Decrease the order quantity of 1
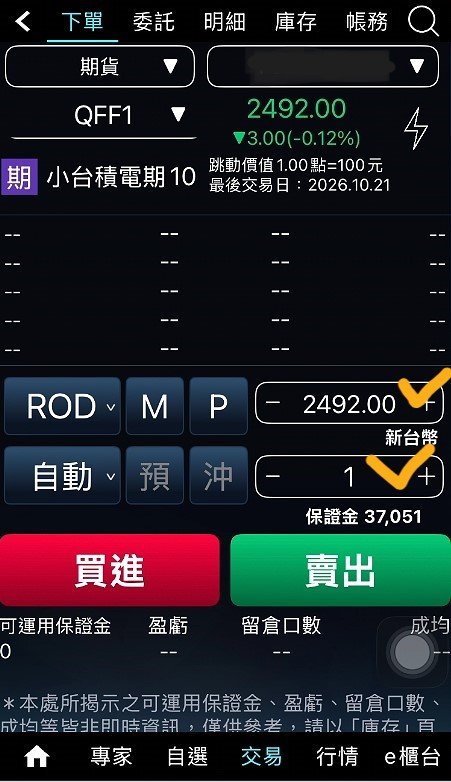Viewport: 451px width, 782px height. 273,476
